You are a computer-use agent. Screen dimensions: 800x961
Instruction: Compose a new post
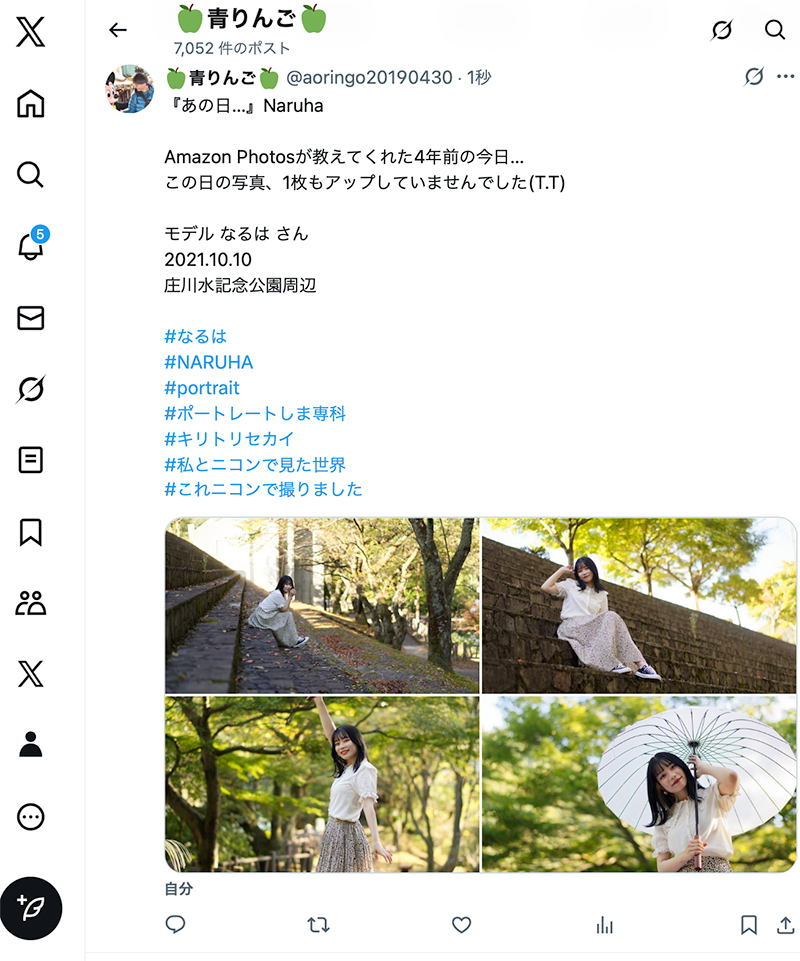click(x=31, y=908)
